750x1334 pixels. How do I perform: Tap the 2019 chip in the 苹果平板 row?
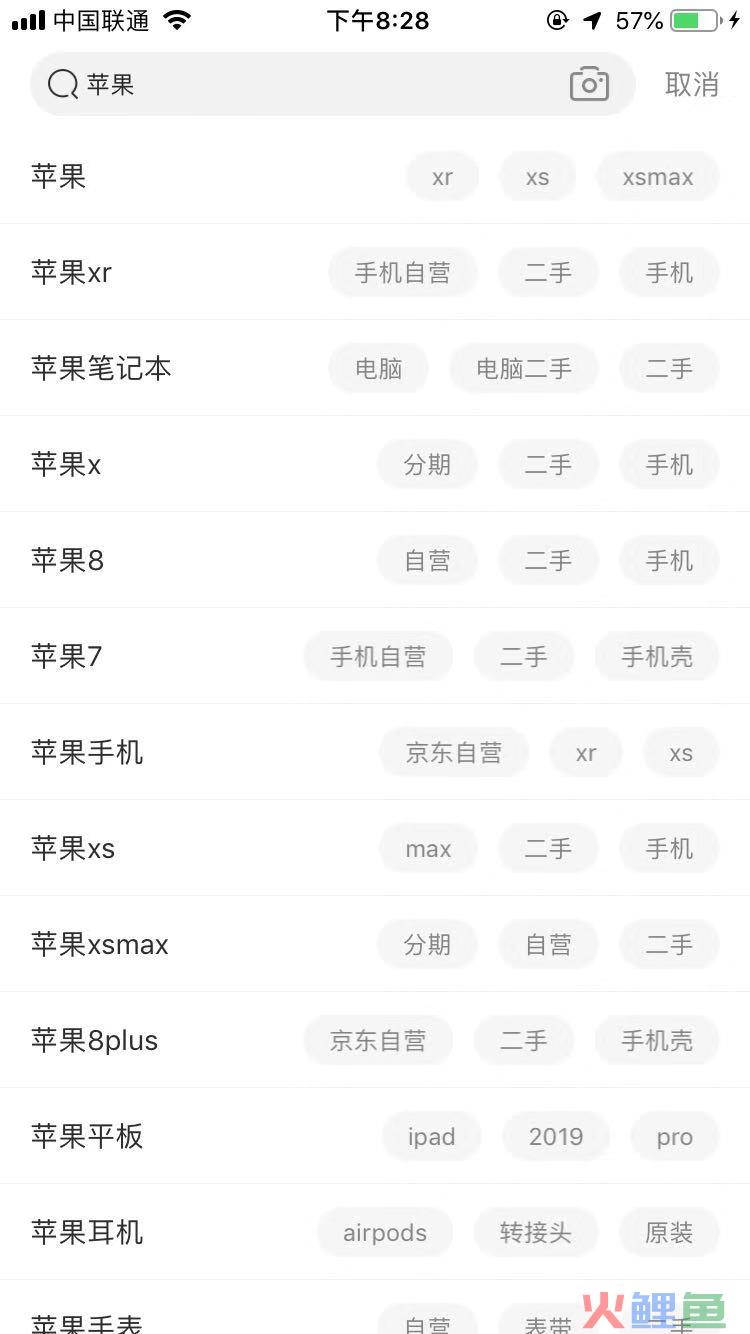pyautogui.click(x=556, y=1136)
